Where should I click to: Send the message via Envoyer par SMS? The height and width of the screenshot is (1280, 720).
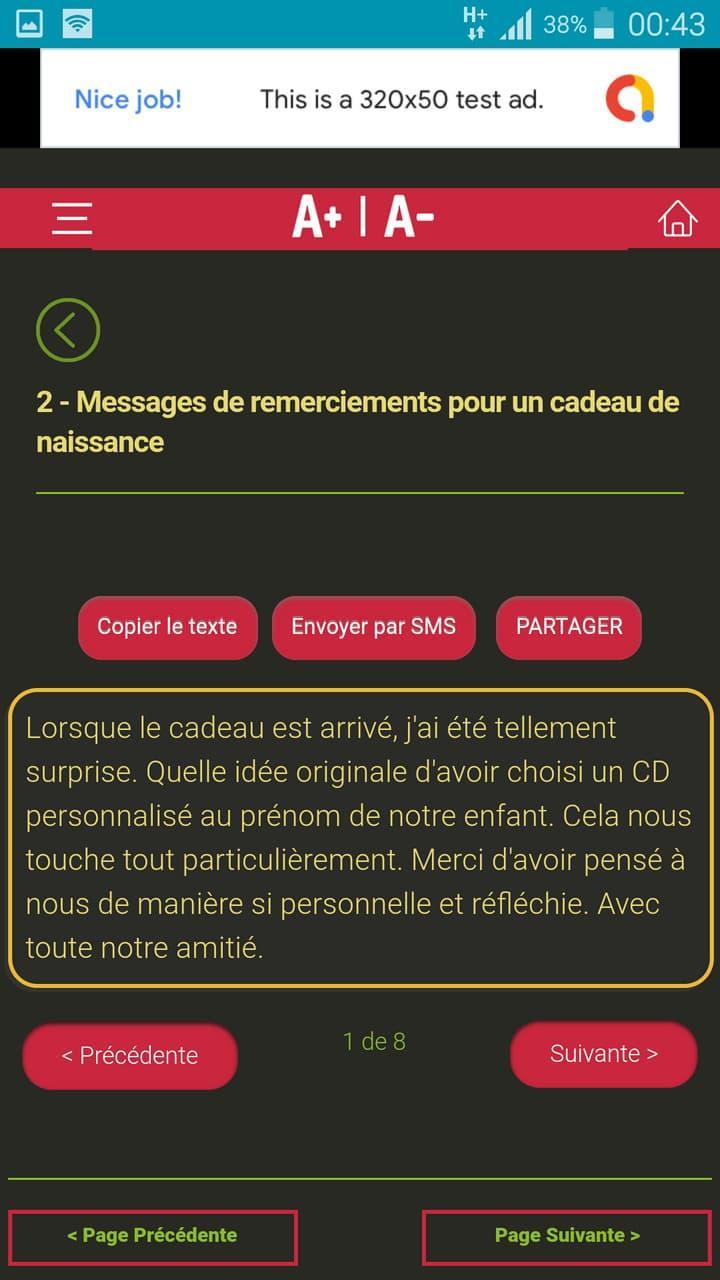373,627
